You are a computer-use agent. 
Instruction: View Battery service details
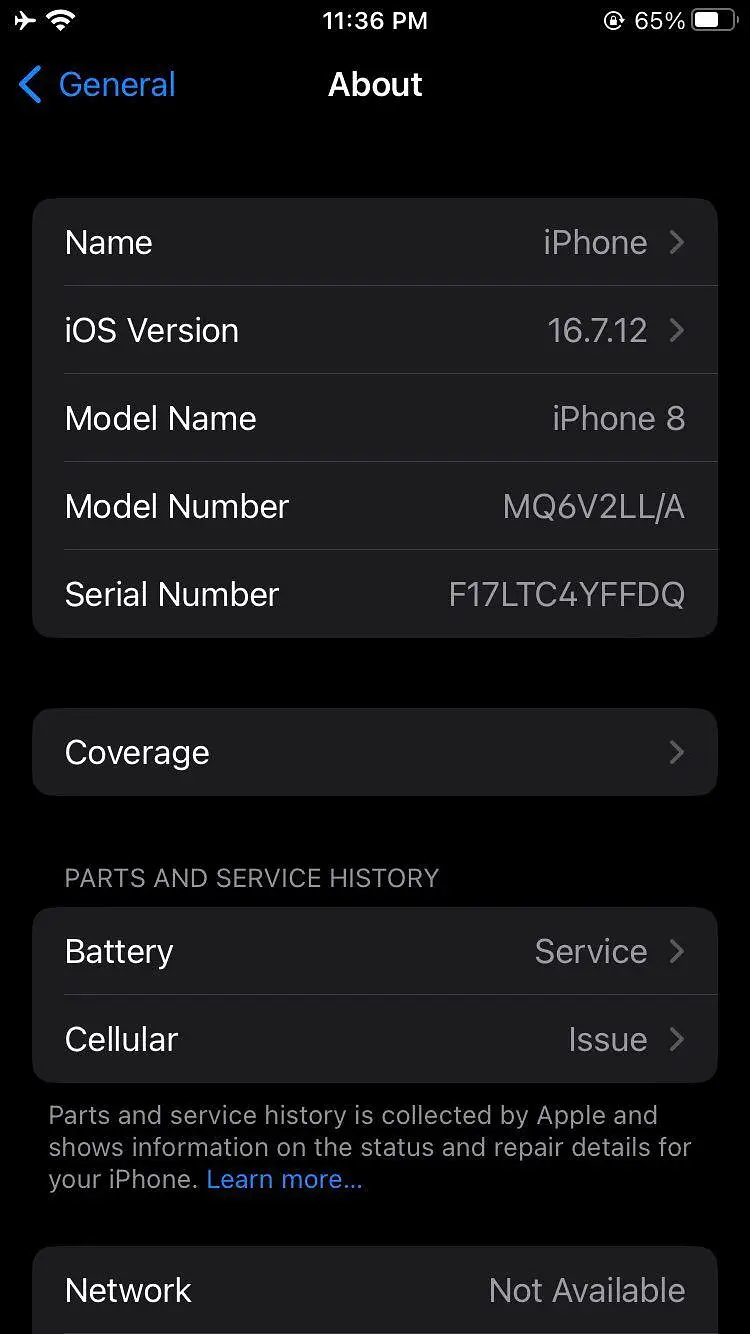pos(375,952)
